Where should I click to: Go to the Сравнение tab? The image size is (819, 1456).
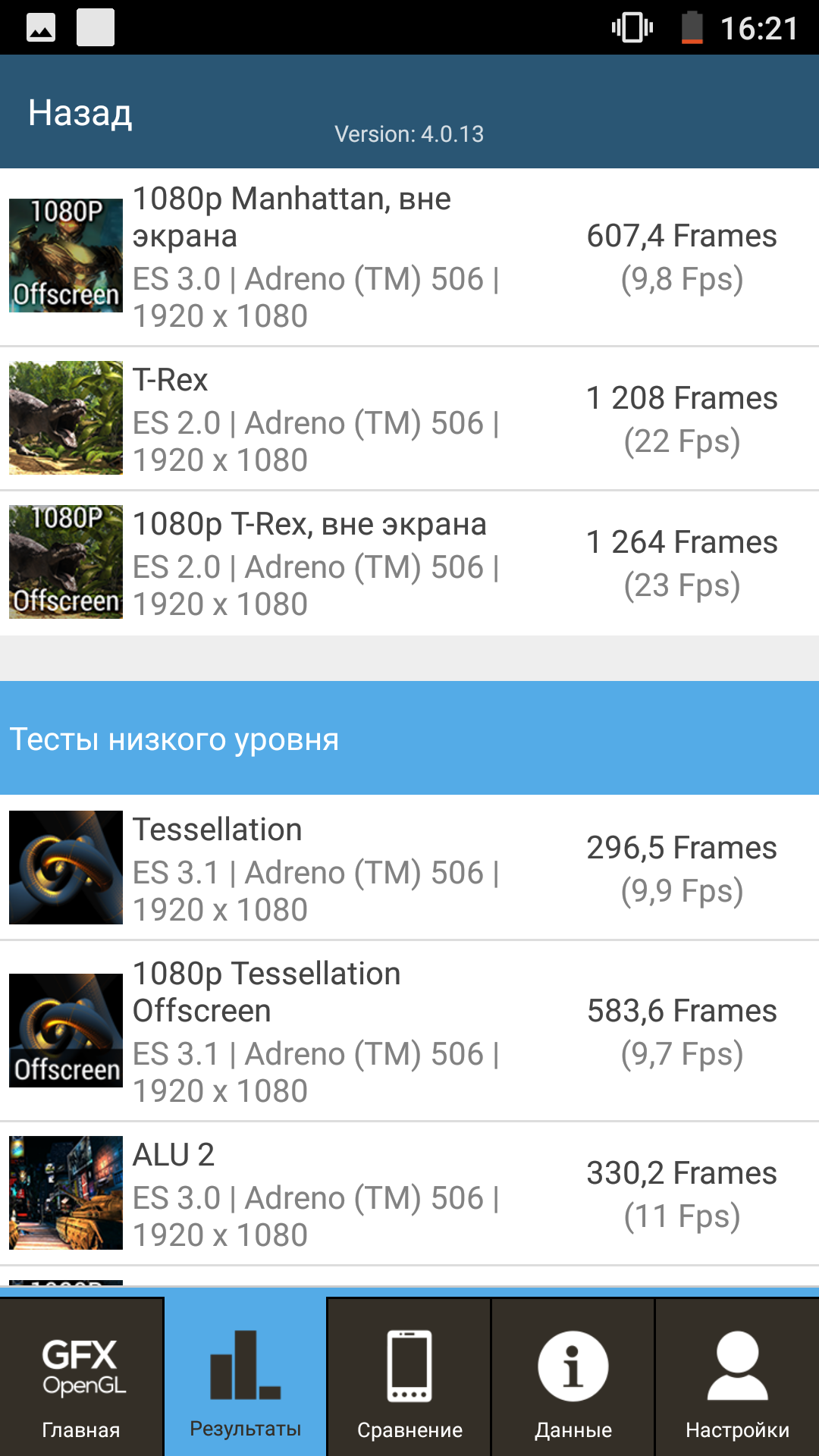pyautogui.click(x=409, y=1377)
